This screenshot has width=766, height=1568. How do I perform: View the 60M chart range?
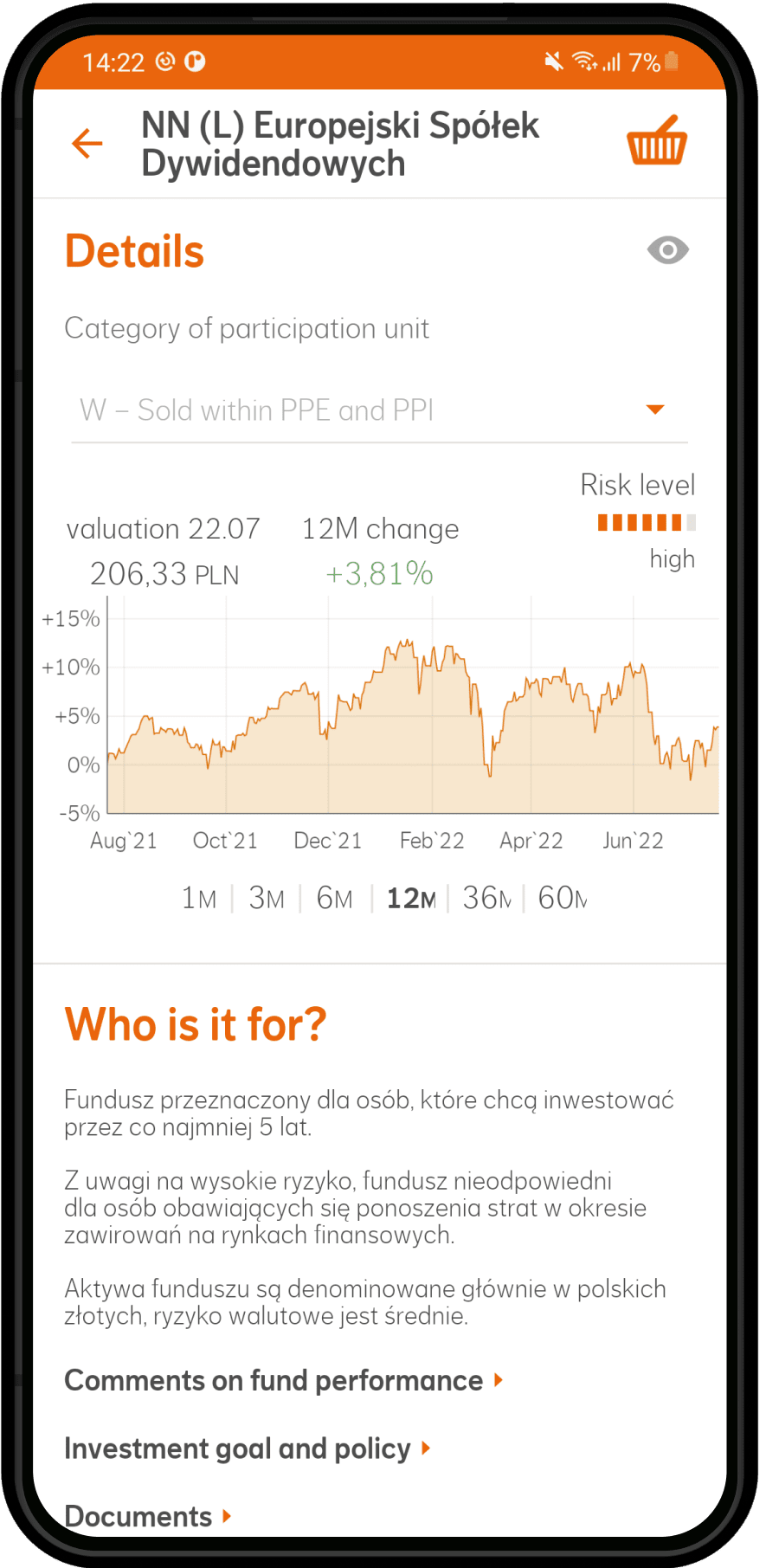click(563, 899)
